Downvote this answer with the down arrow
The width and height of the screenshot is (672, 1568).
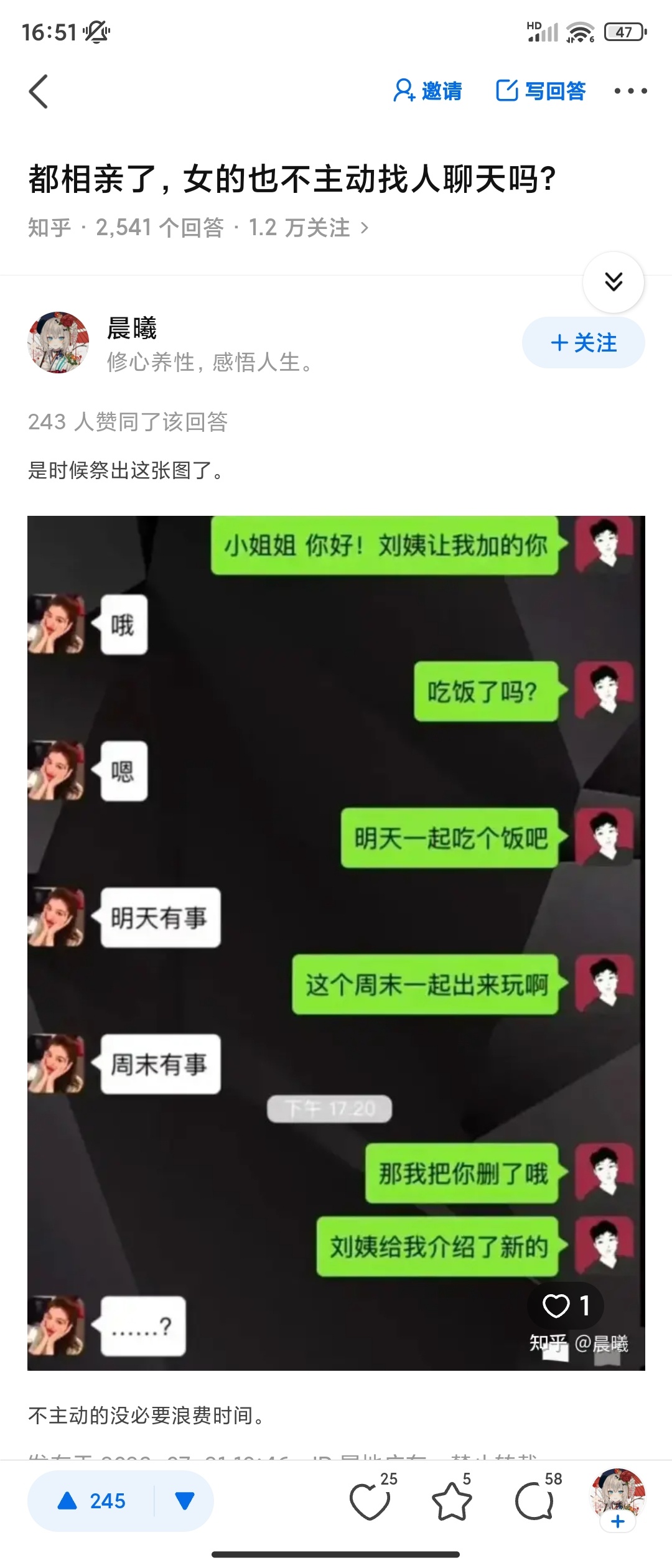185,1501
